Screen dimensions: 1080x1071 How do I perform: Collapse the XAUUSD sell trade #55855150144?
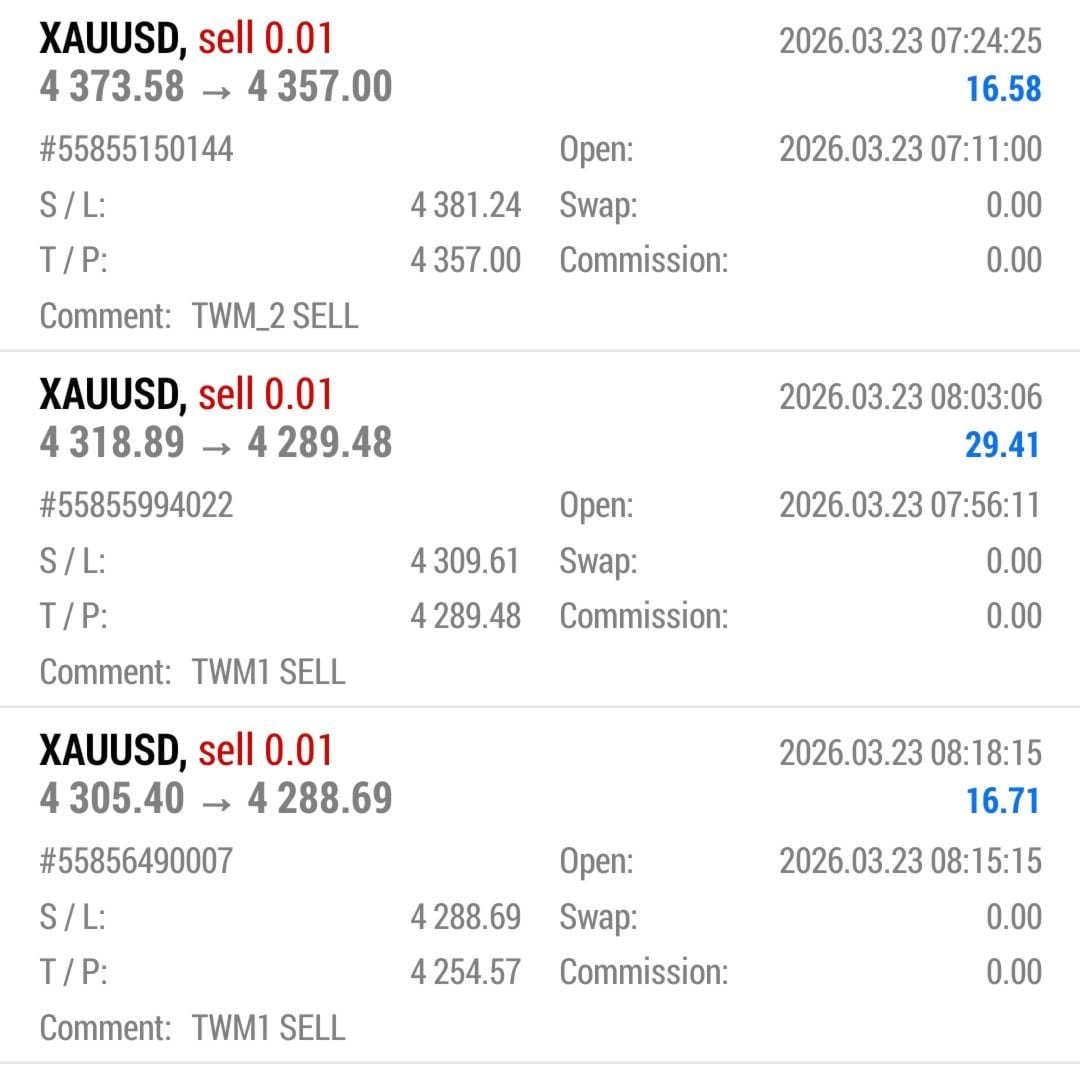click(540, 63)
